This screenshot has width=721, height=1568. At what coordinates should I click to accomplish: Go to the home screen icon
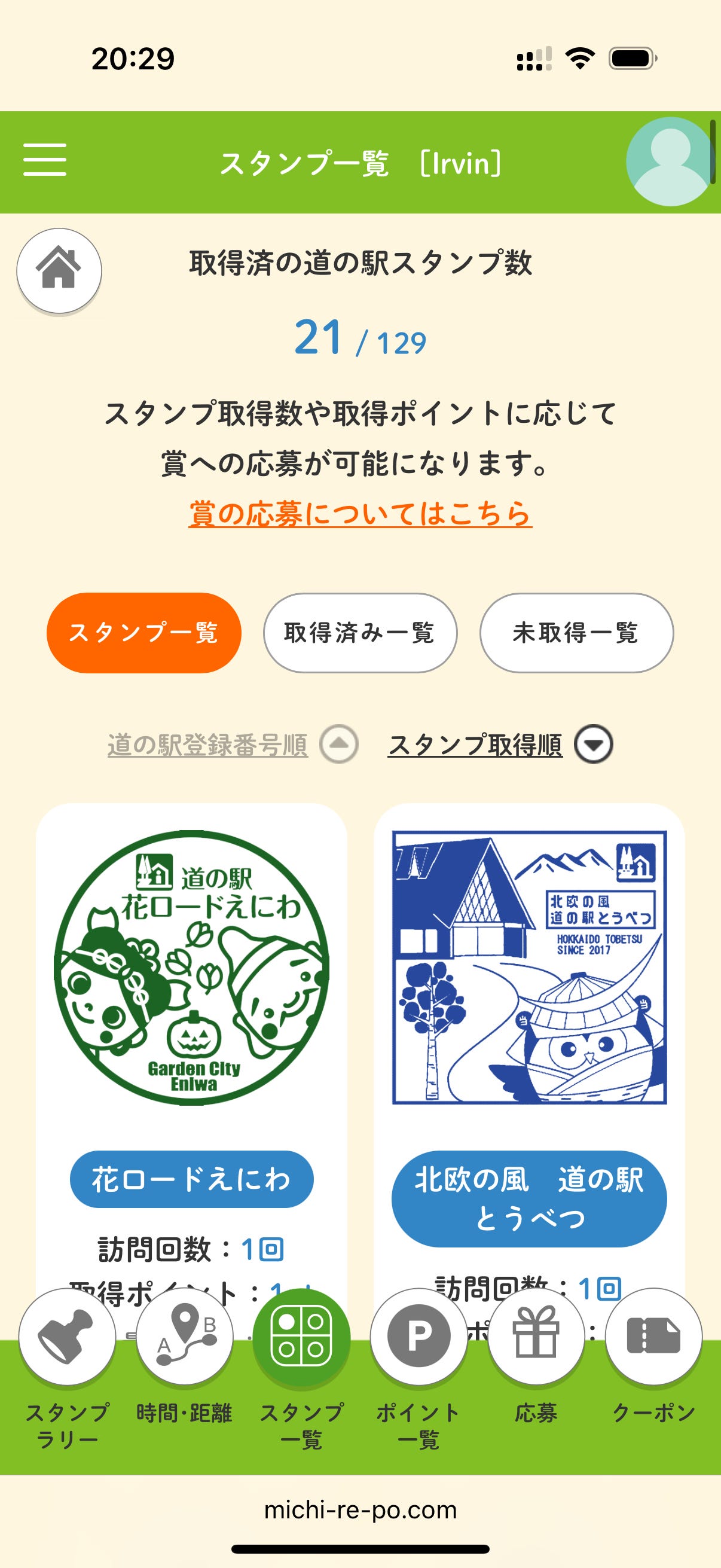(59, 271)
